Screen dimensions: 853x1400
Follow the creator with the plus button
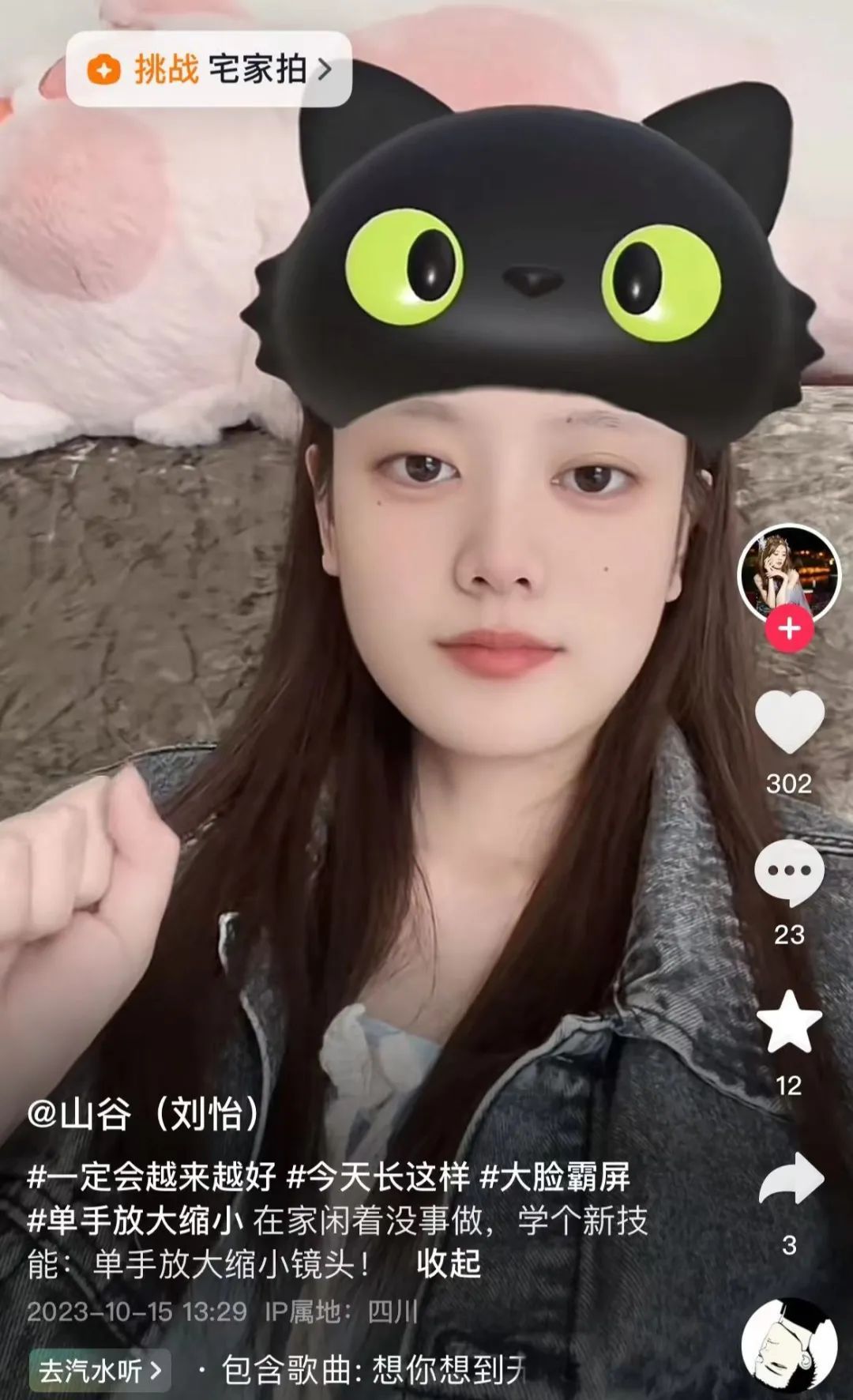point(789,629)
